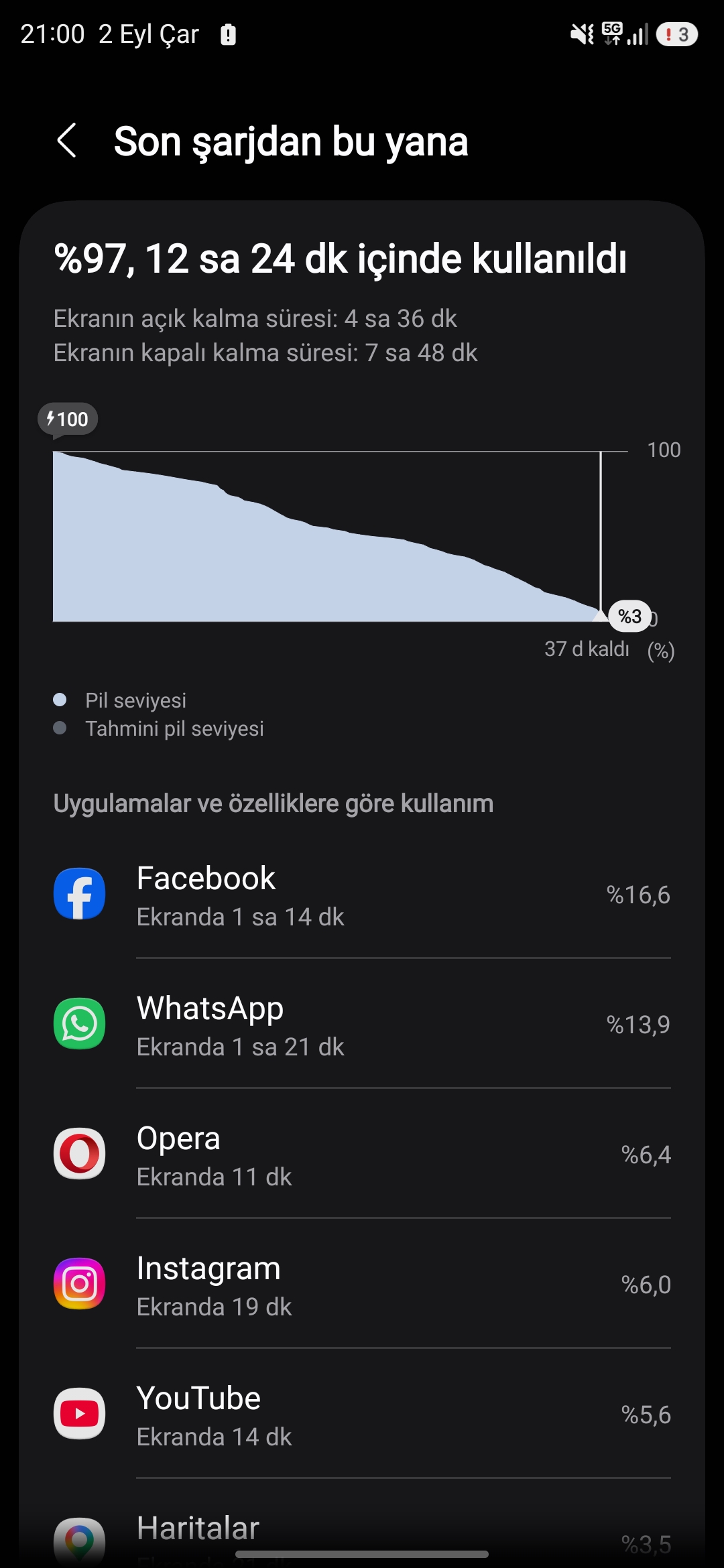Go back from Son şarjdan bu yana
Viewport: 724px width, 1568px height.
[67, 141]
